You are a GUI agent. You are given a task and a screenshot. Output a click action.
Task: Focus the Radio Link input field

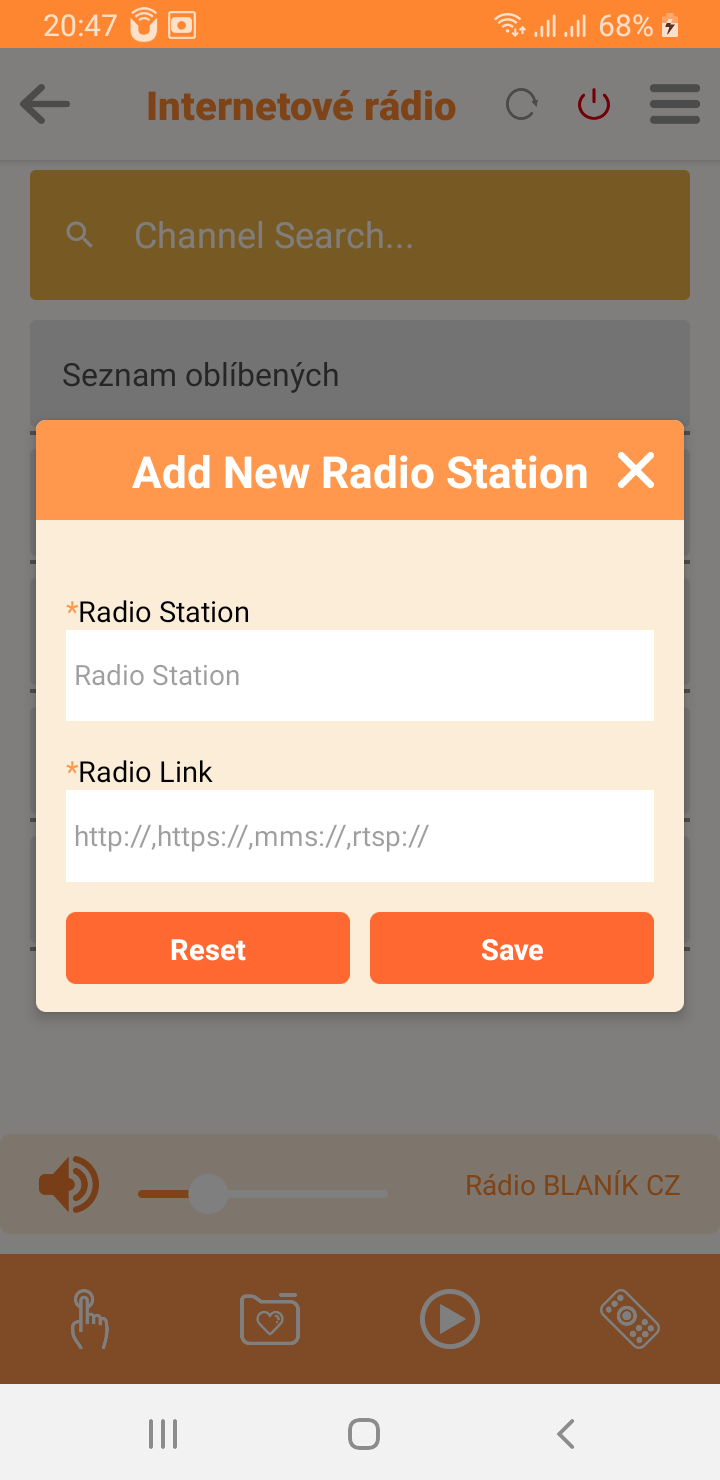360,836
